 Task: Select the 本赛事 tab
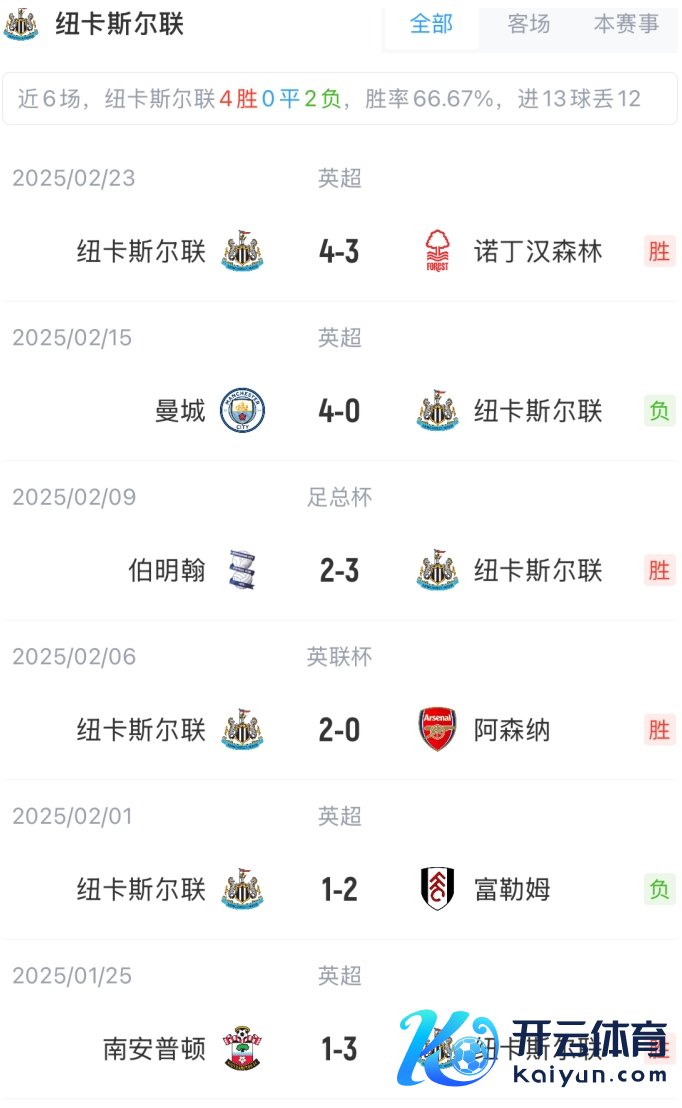(626, 25)
